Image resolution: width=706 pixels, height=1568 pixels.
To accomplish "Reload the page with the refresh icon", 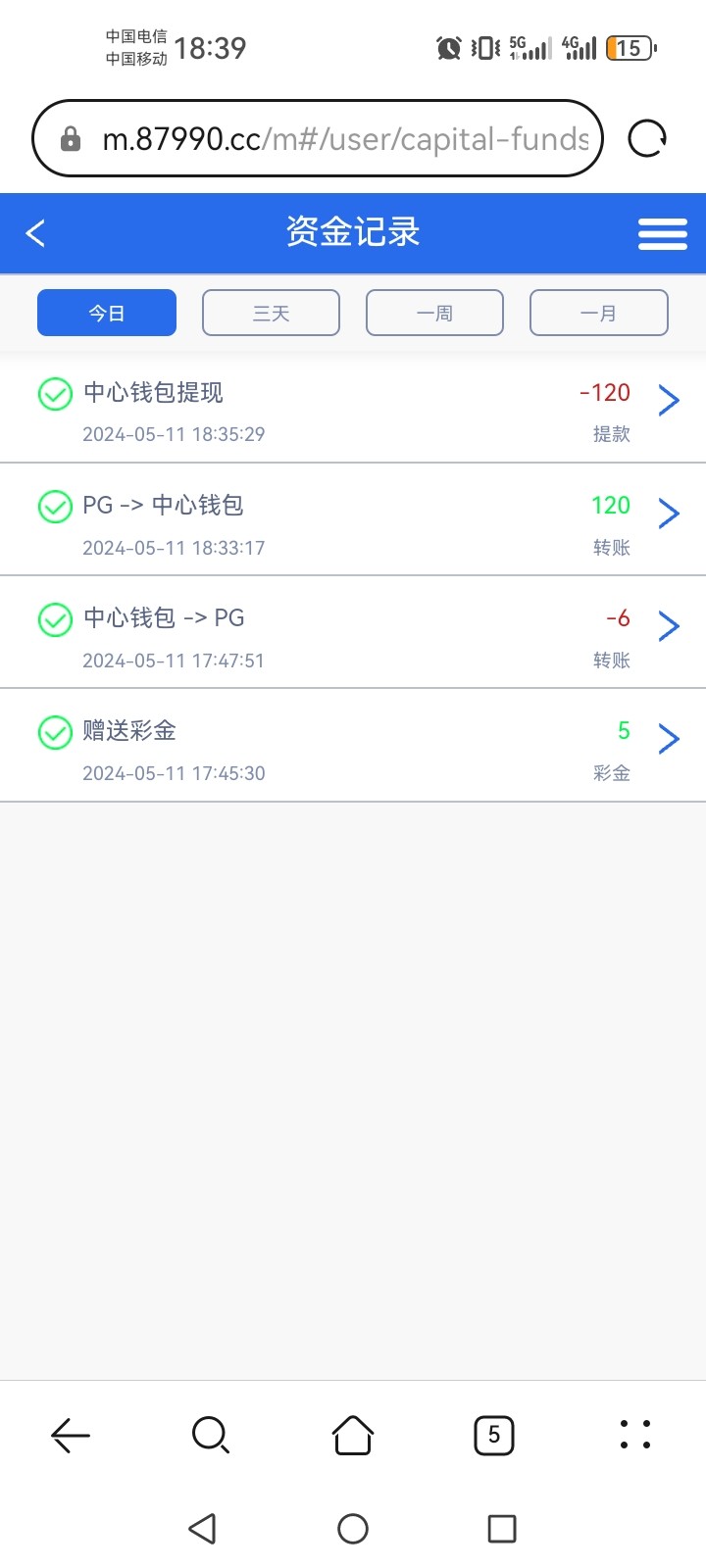I will 647,139.
